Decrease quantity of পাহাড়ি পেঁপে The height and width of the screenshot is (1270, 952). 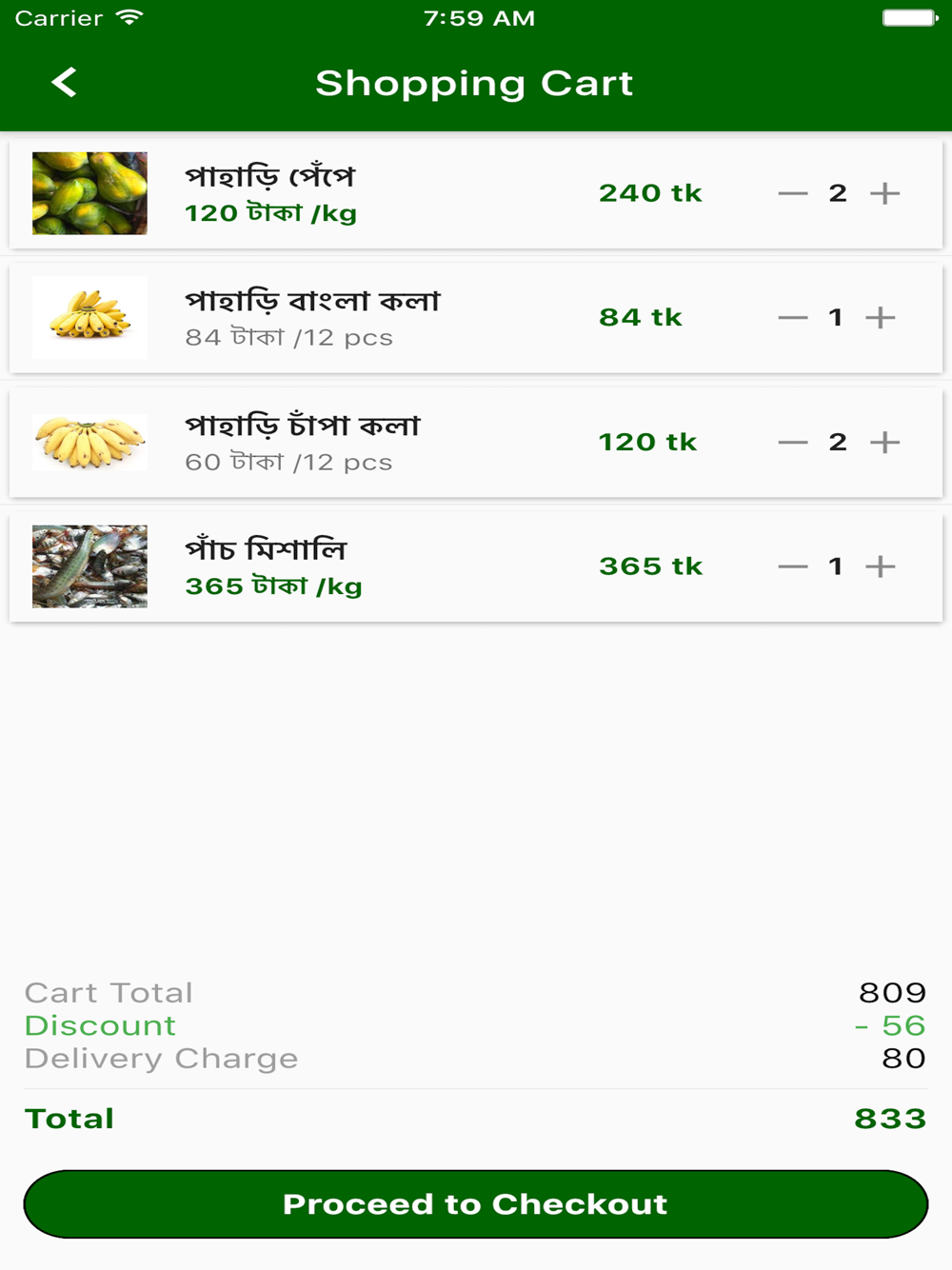pos(792,193)
